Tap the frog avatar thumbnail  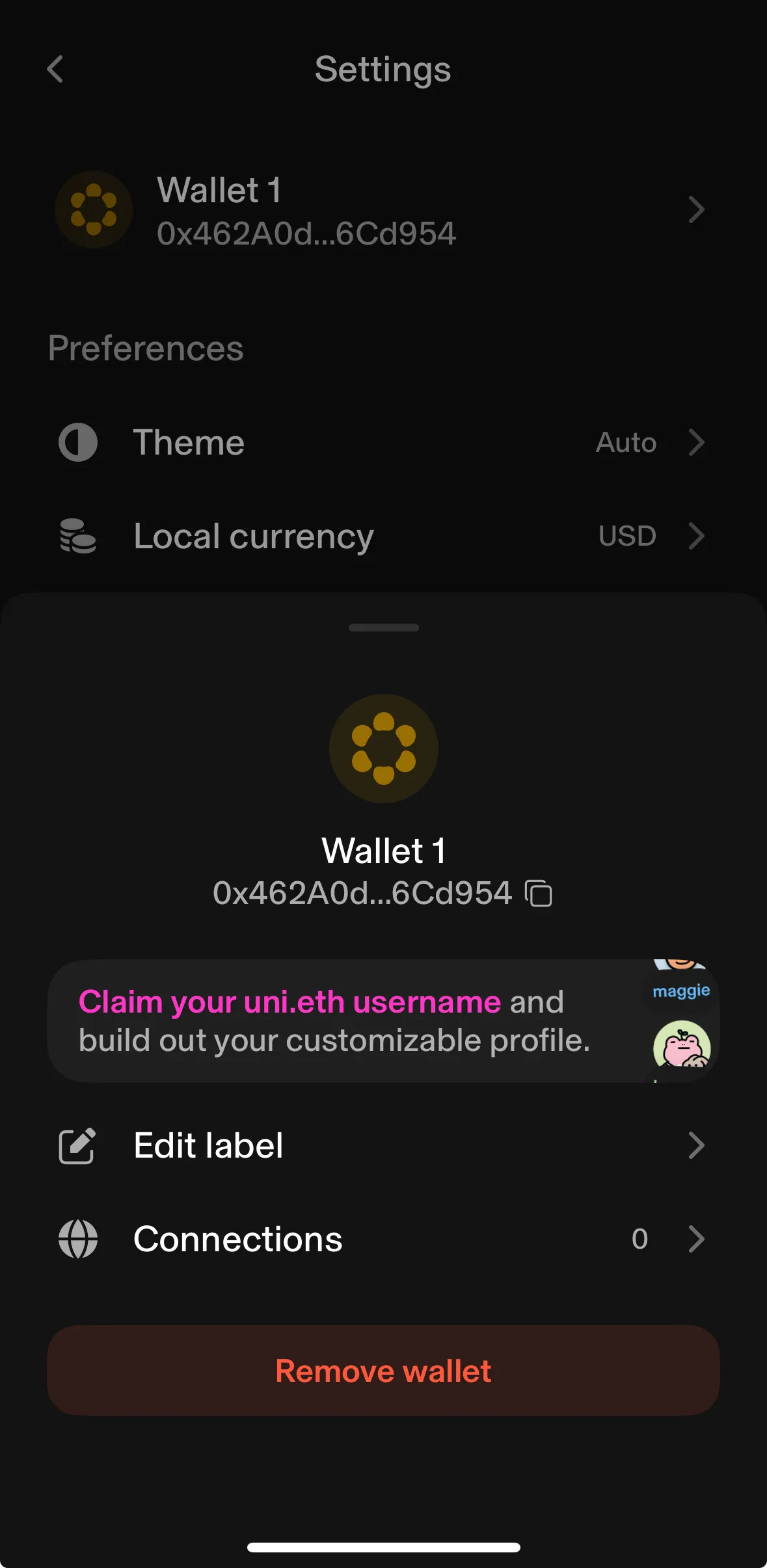[x=680, y=1044]
